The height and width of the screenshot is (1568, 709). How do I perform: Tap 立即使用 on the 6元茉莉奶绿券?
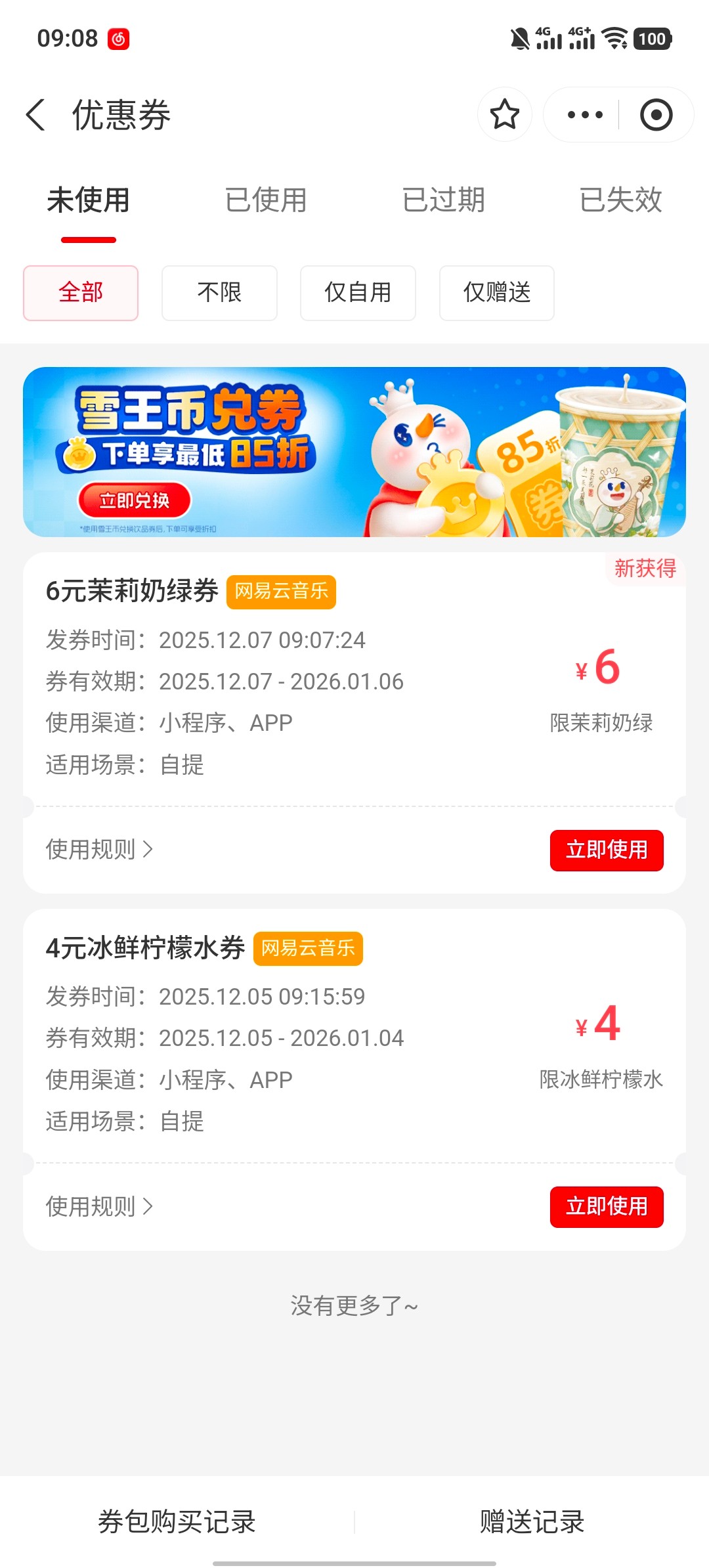607,850
